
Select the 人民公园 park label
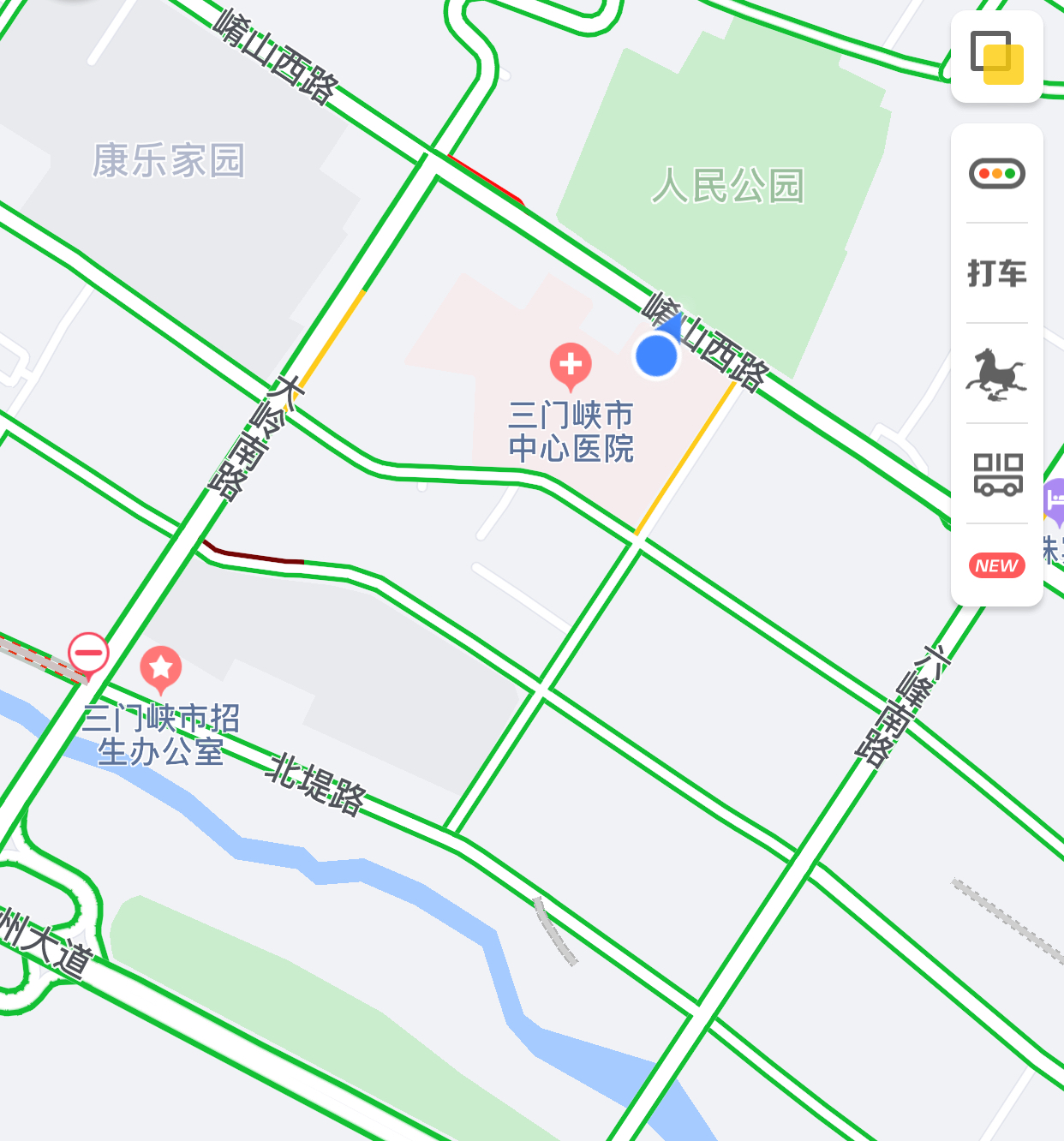pyautogui.click(x=728, y=186)
